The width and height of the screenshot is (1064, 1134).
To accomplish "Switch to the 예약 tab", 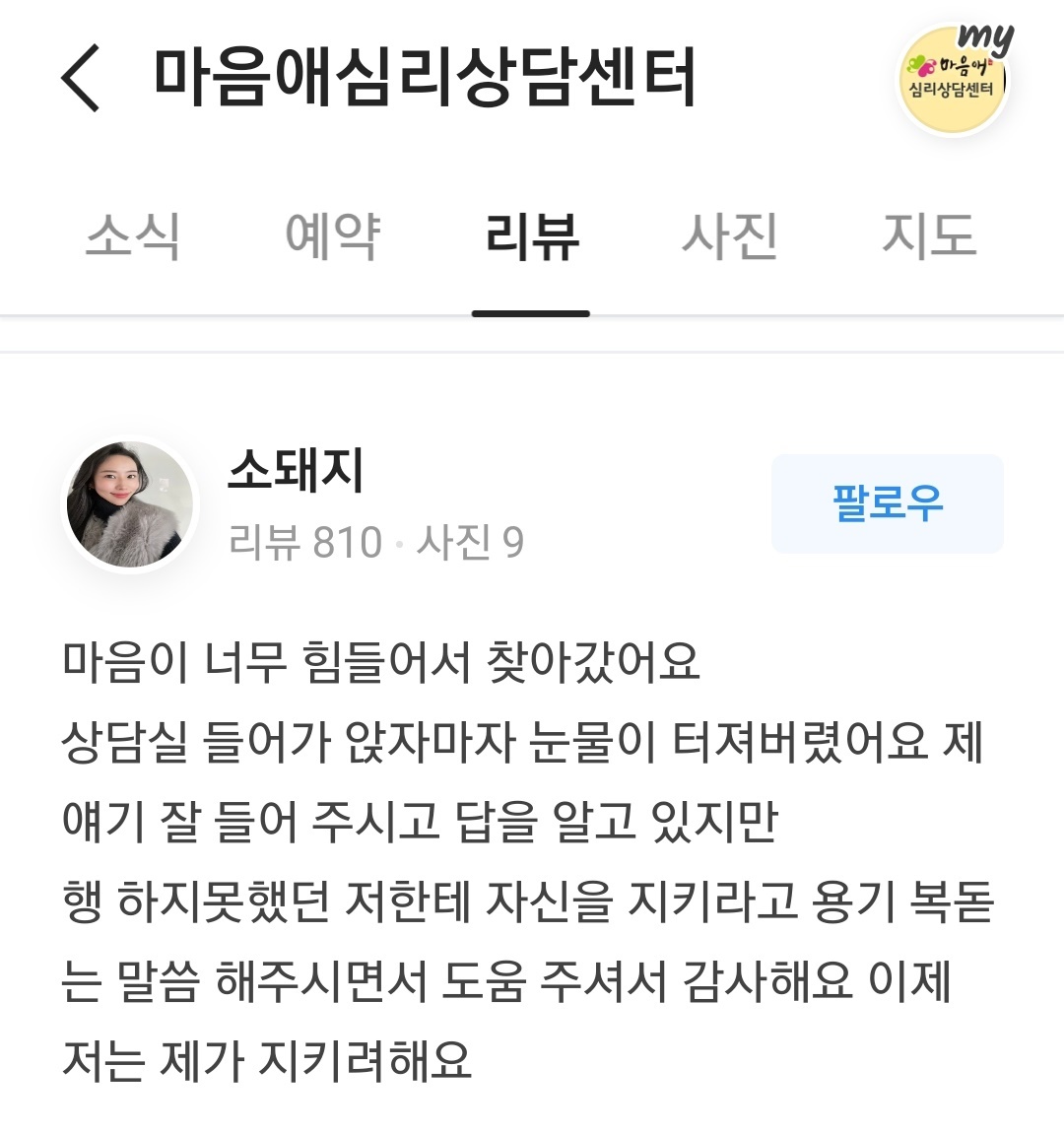I will click(x=332, y=236).
